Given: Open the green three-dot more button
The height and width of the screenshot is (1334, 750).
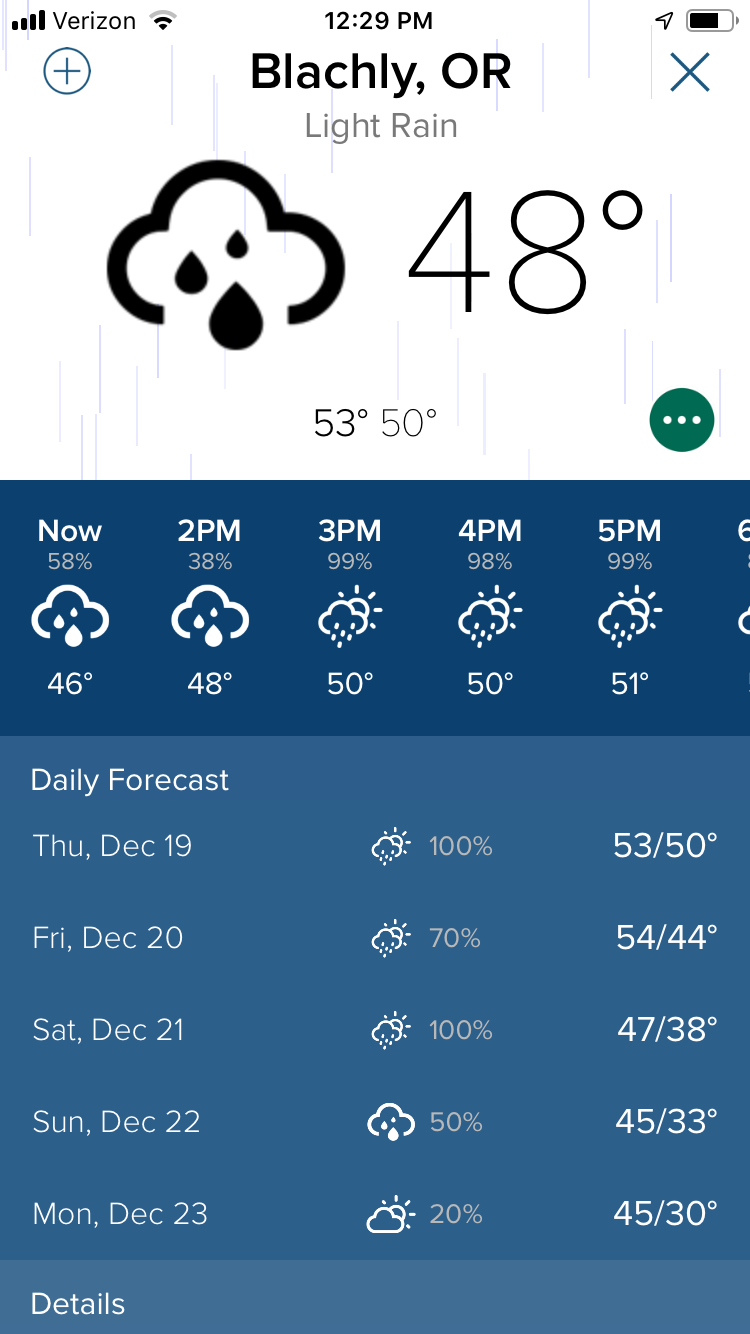Looking at the screenshot, I should [682, 420].
